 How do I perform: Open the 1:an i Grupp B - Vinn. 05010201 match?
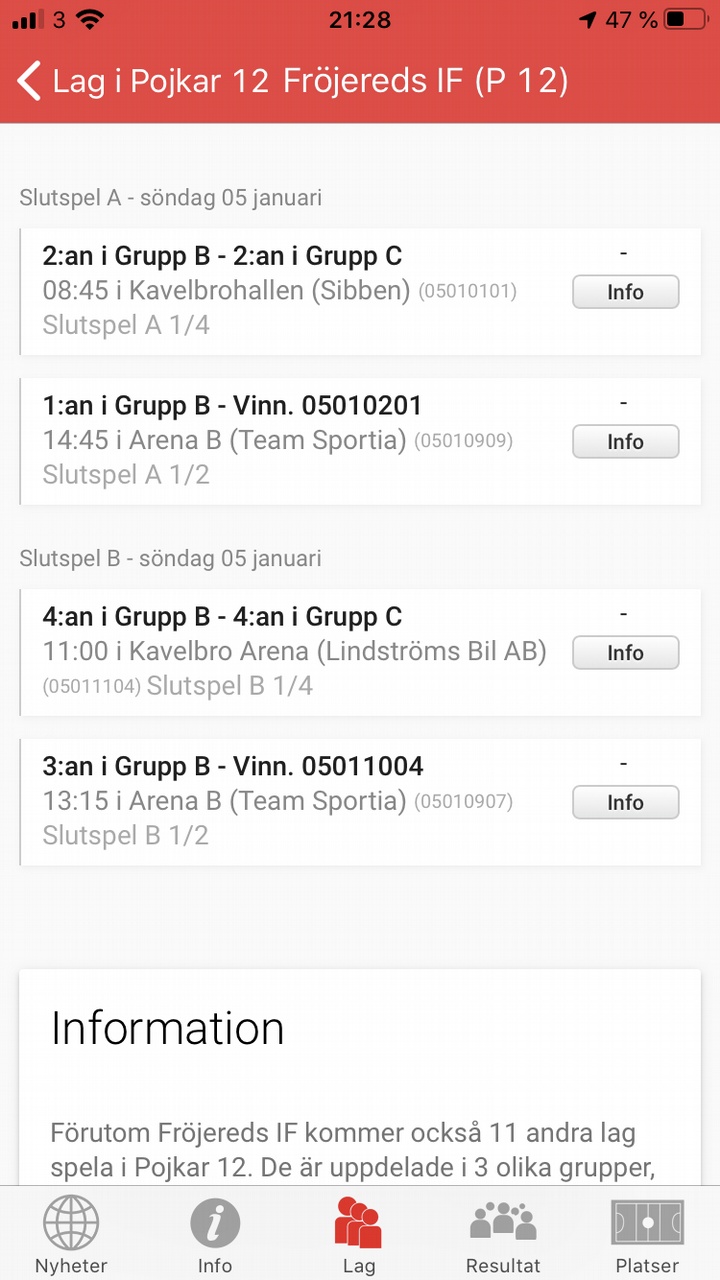pyautogui.click(x=360, y=441)
